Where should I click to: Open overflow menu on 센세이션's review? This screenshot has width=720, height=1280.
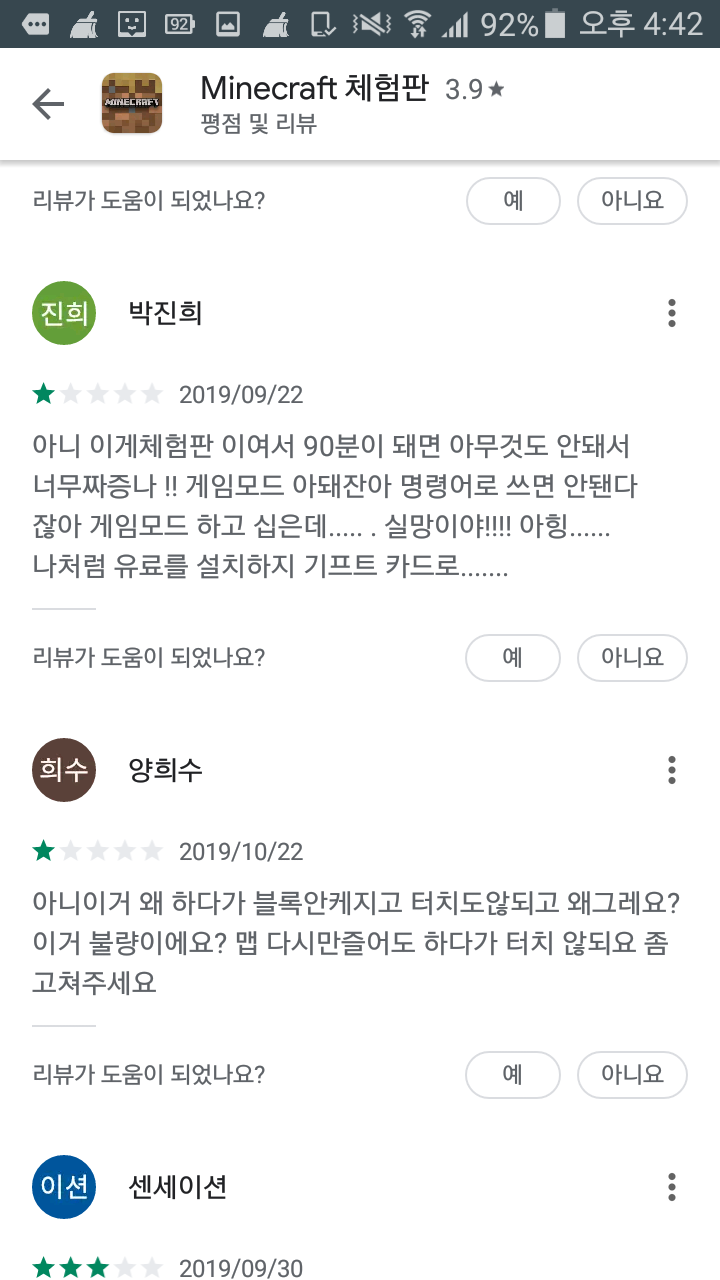(x=671, y=1188)
